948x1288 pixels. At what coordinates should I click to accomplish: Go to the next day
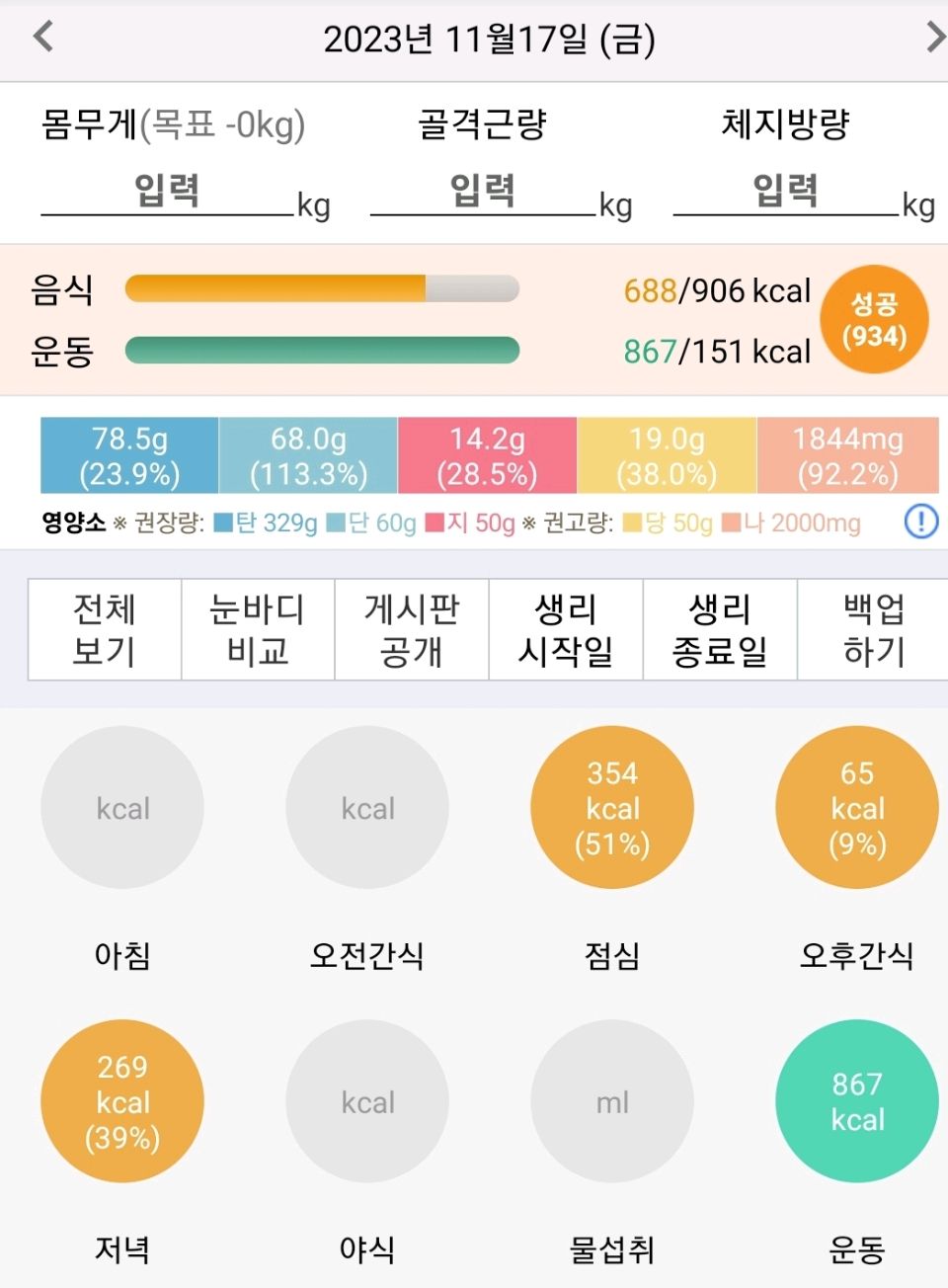pyautogui.click(x=933, y=38)
